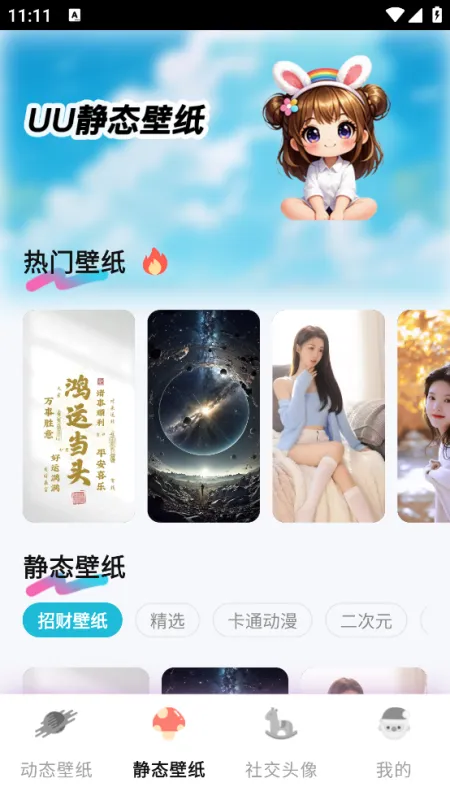Tap the 二次元 category chip

tap(366, 620)
